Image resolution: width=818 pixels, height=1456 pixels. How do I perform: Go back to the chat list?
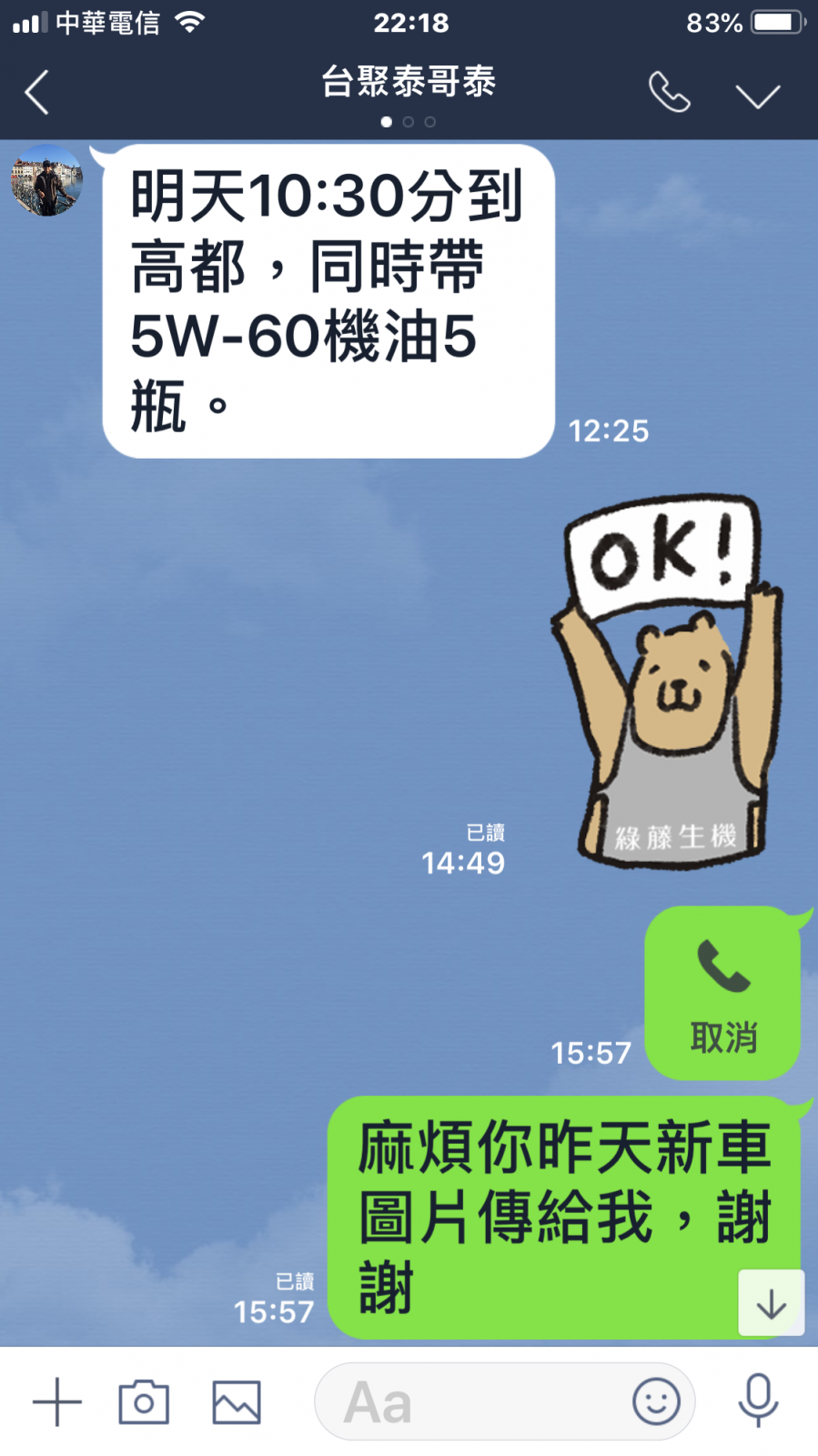tap(36, 93)
